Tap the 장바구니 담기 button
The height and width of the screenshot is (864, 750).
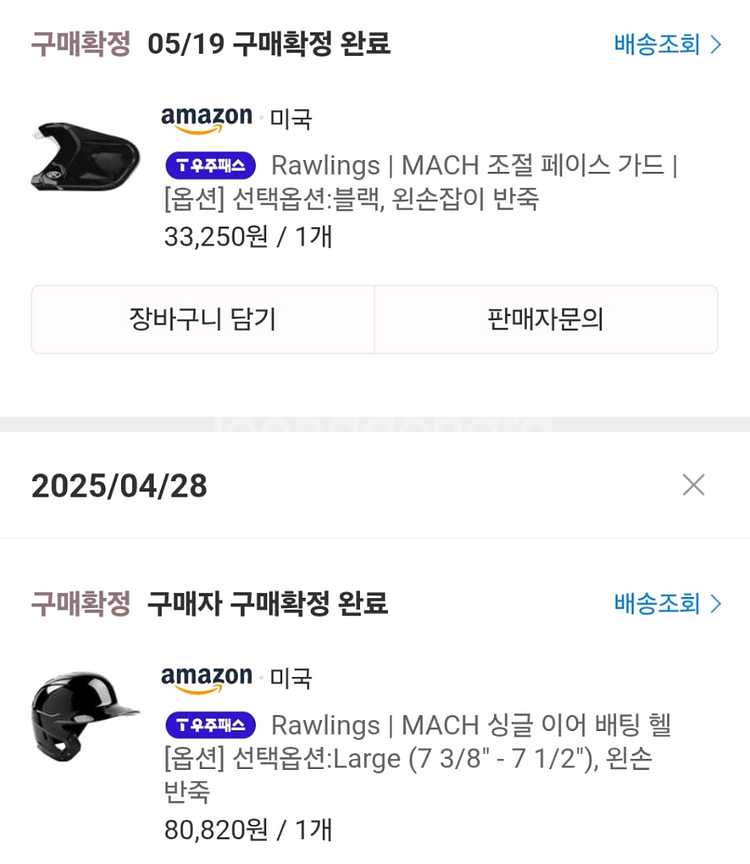click(203, 319)
